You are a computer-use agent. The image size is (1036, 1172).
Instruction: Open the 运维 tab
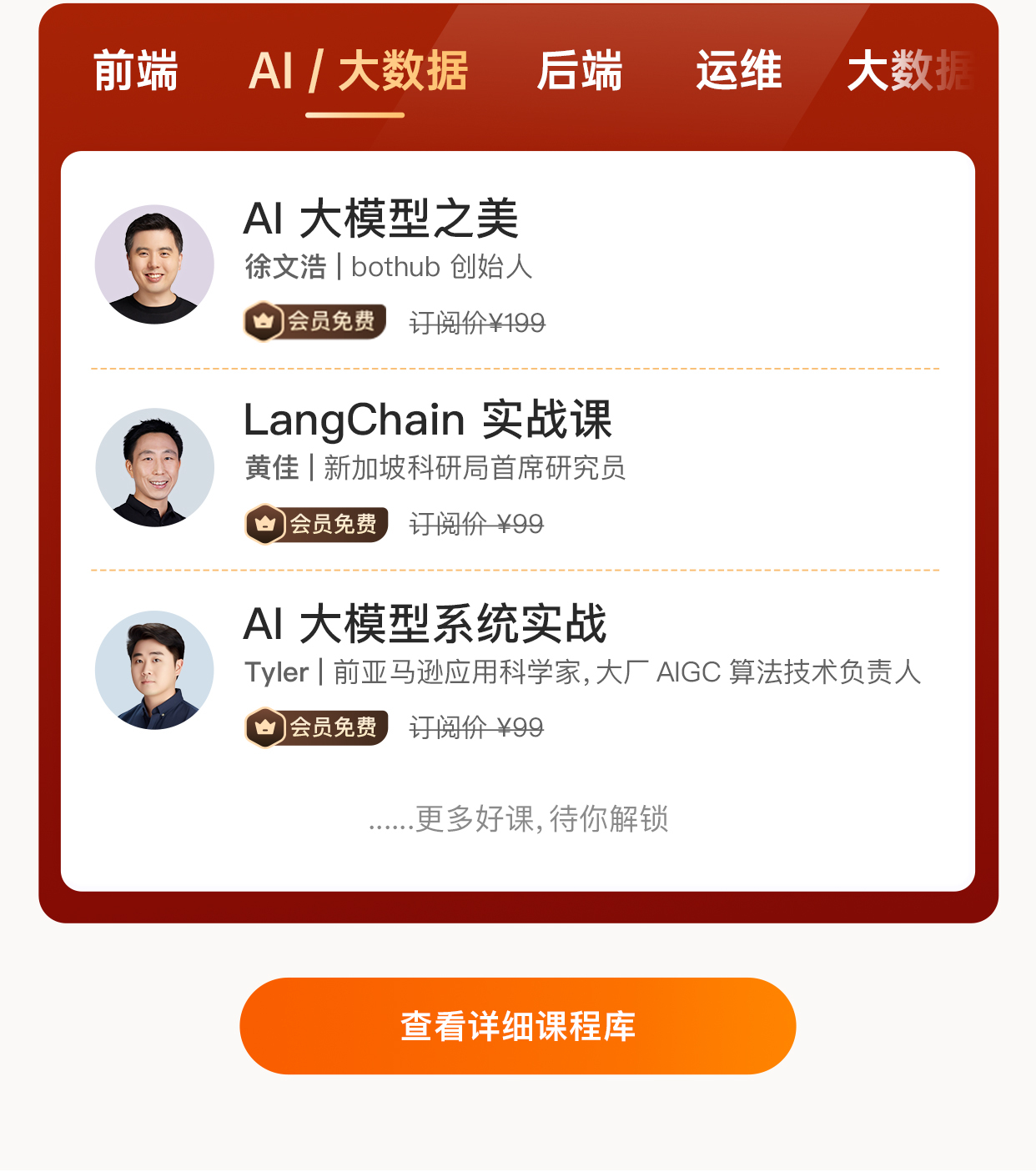click(738, 71)
